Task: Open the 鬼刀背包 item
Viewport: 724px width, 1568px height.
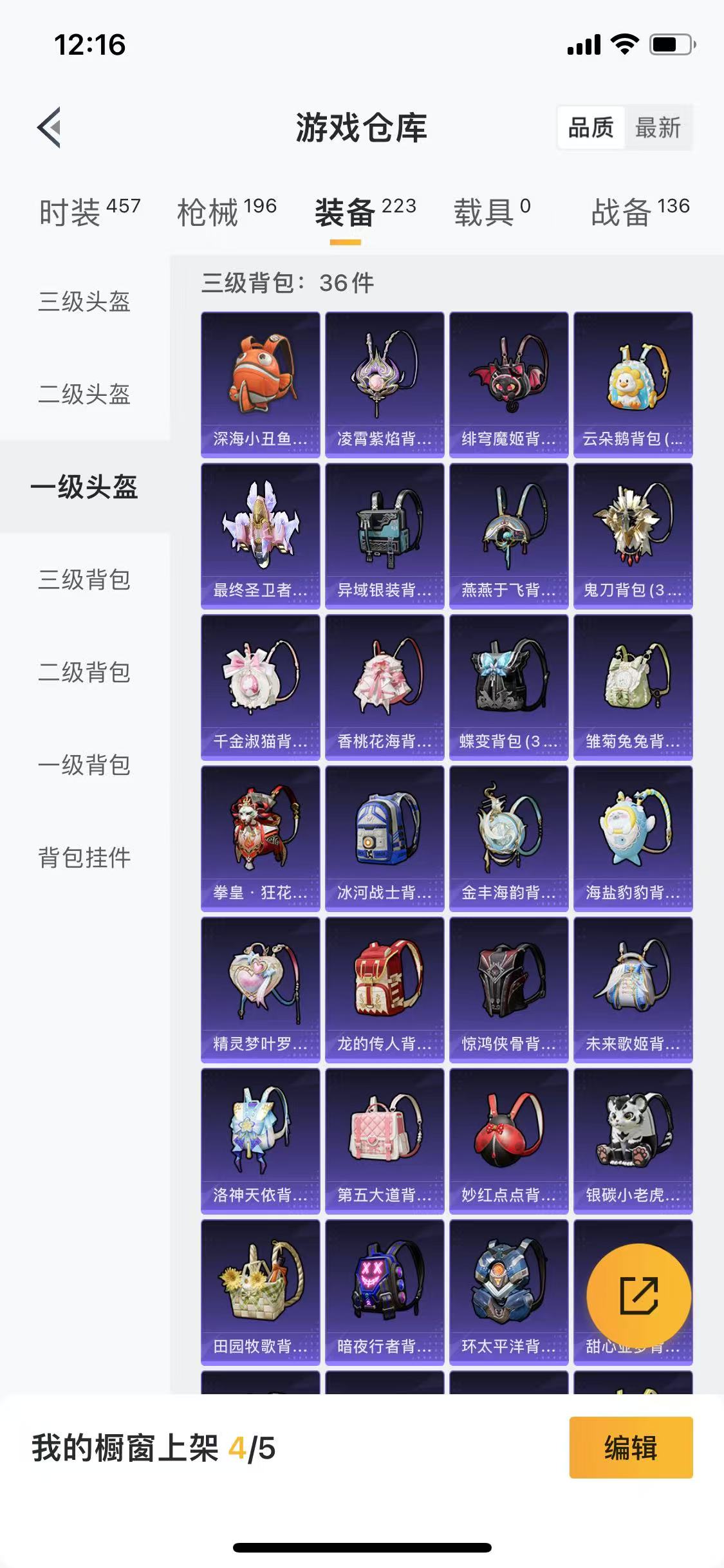Action: tap(631, 534)
